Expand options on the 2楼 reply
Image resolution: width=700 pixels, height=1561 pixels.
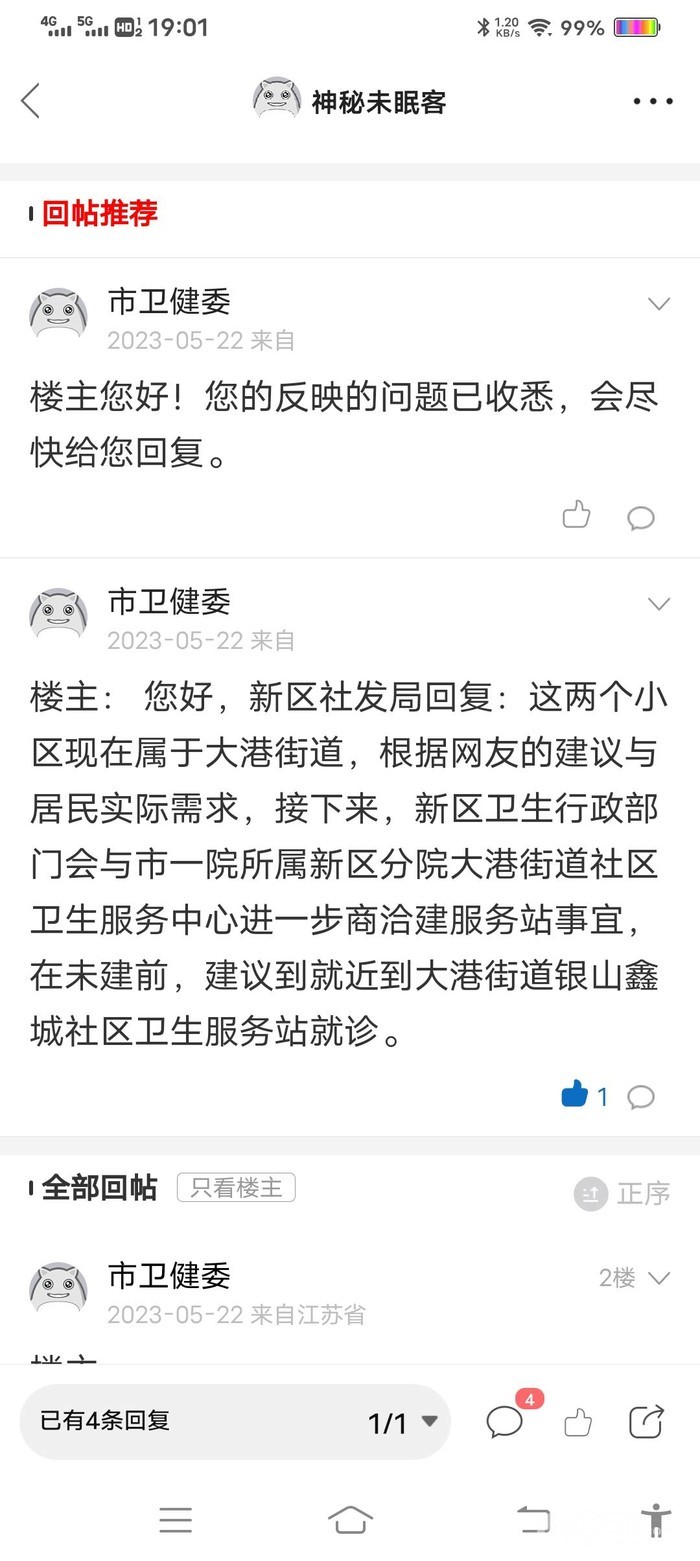click(x=658, y=1278)
